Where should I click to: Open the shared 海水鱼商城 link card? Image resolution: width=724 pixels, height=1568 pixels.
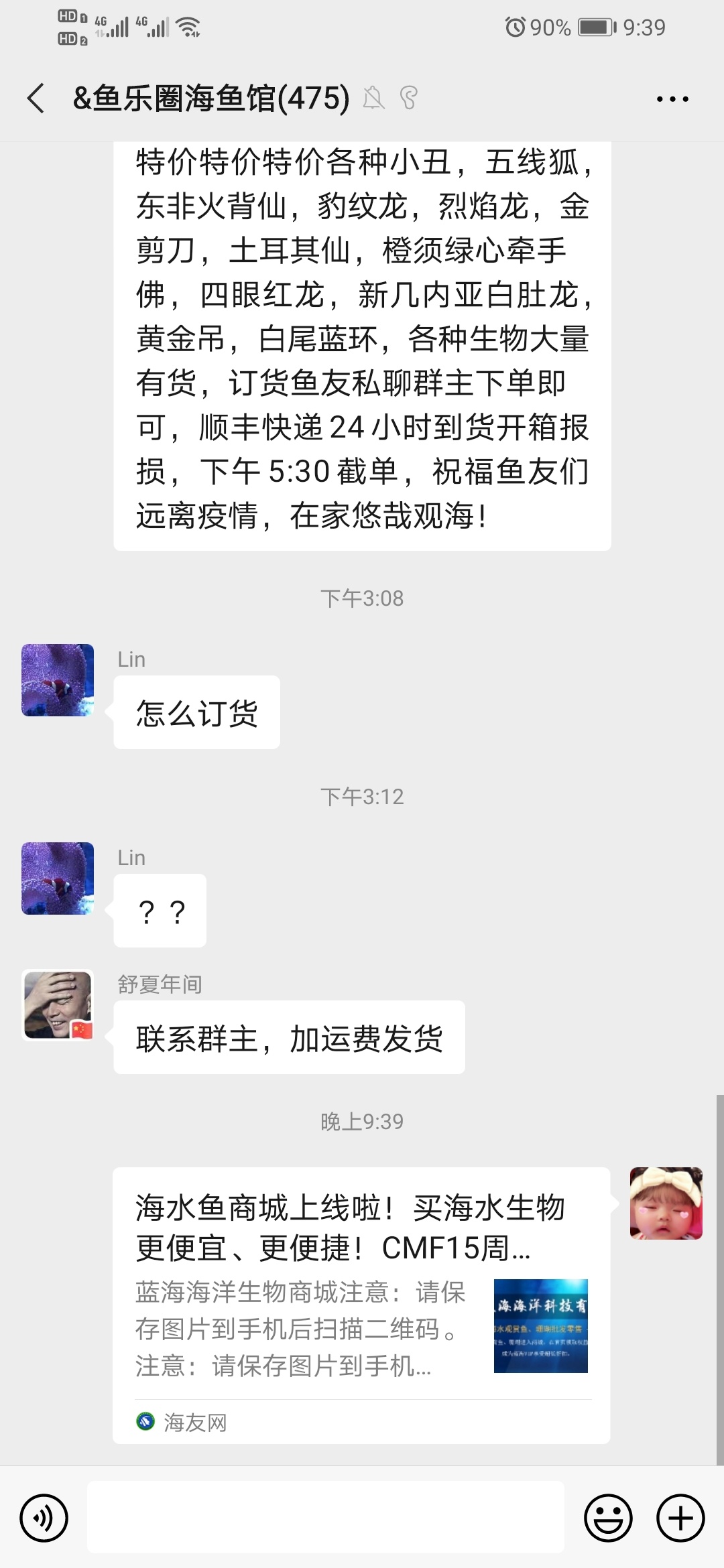click(x=361, y=1303)
